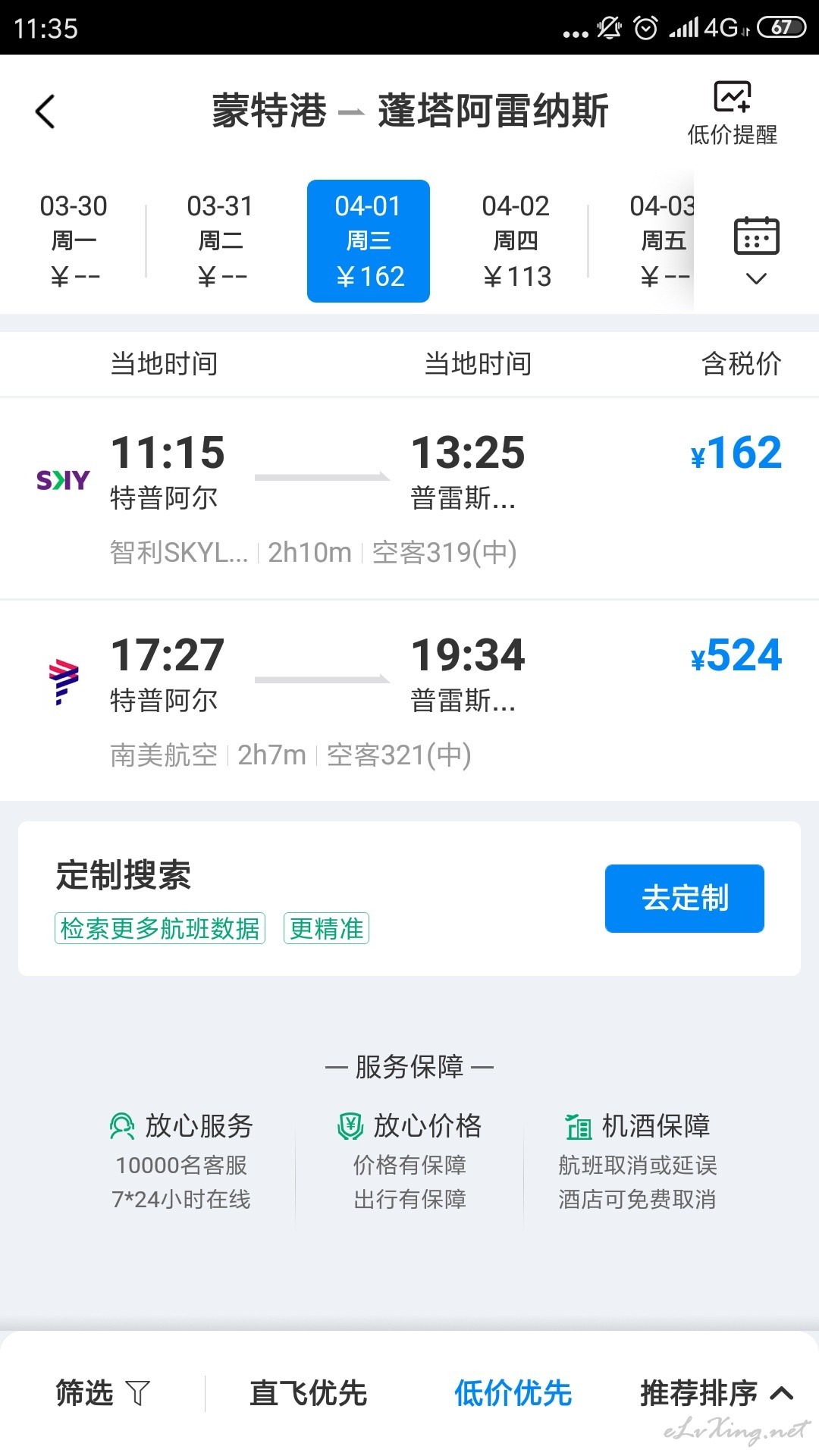Select the 04-03 周五 date
Viewport: 819px width, 1456px height.
pos(662,240)
